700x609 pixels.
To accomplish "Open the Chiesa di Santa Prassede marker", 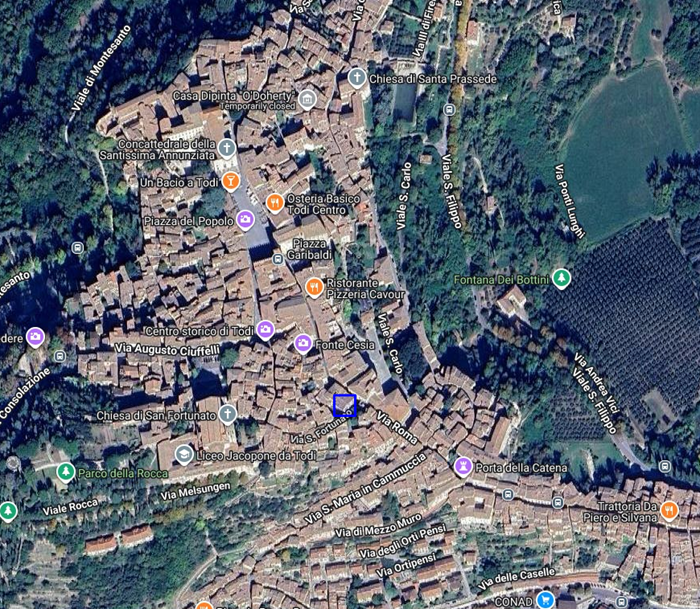I will (357, 78).
